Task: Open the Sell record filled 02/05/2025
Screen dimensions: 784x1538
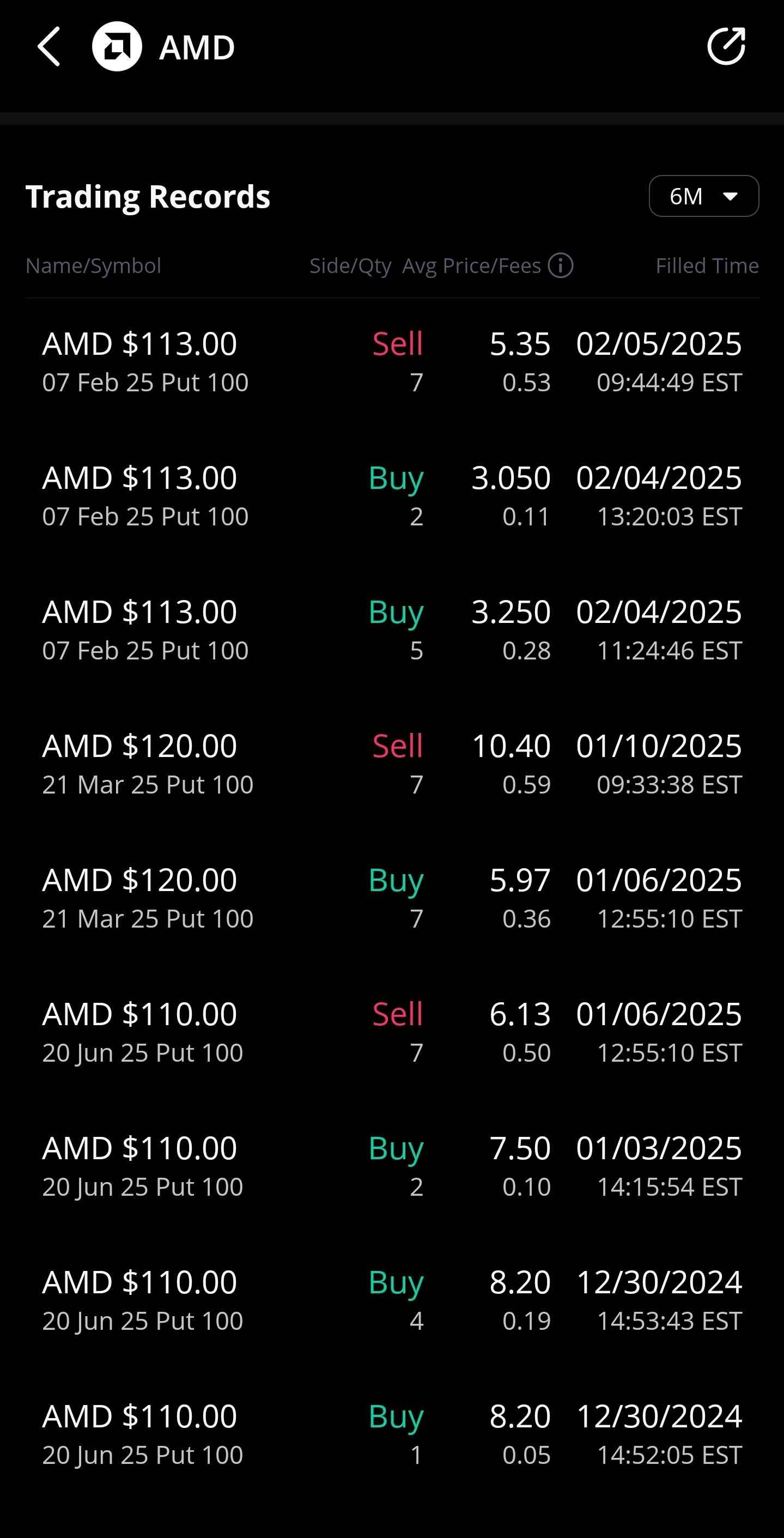Action: (x=392, y=362)
